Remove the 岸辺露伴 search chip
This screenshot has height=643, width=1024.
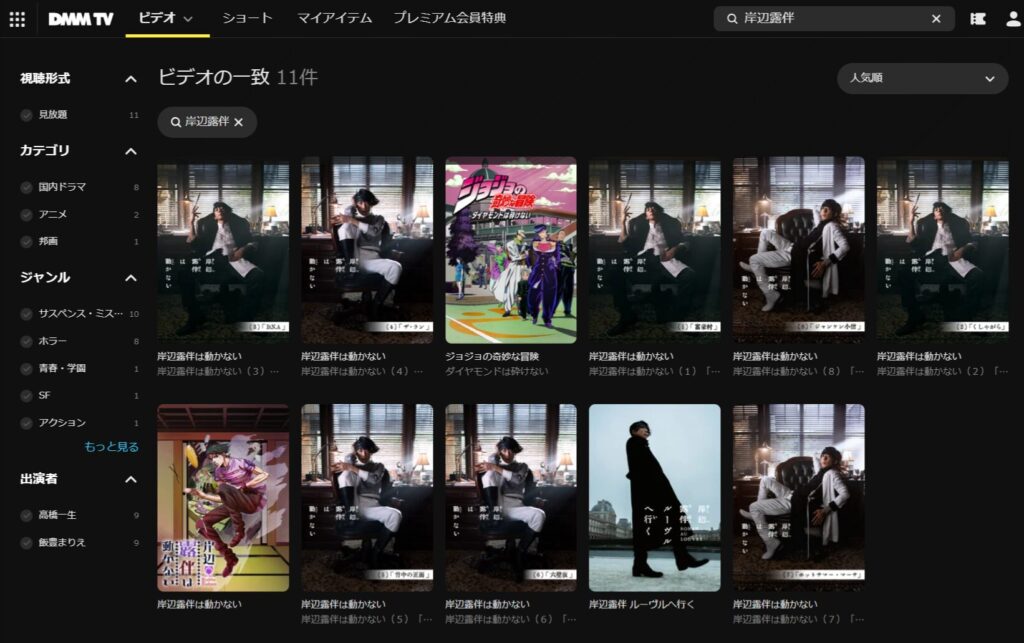click(239, 122)
